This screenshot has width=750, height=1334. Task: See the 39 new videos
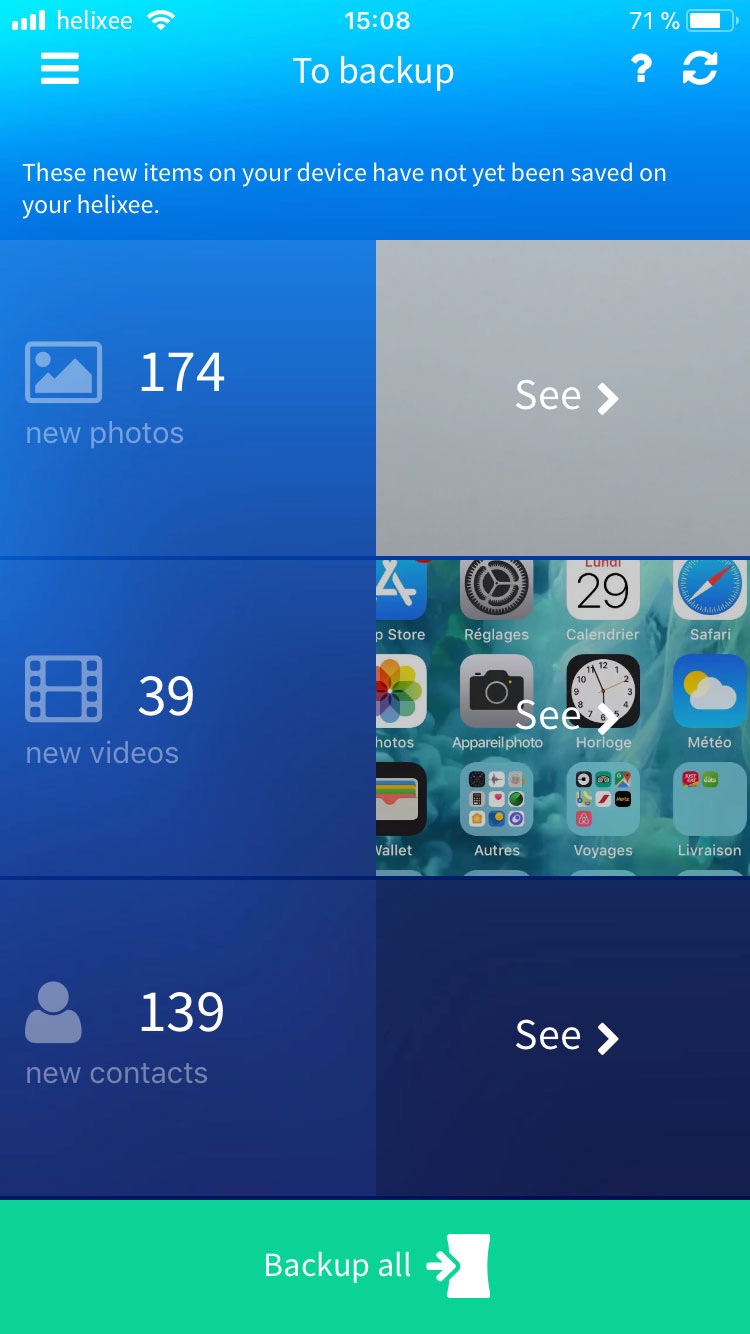(565, 716)
